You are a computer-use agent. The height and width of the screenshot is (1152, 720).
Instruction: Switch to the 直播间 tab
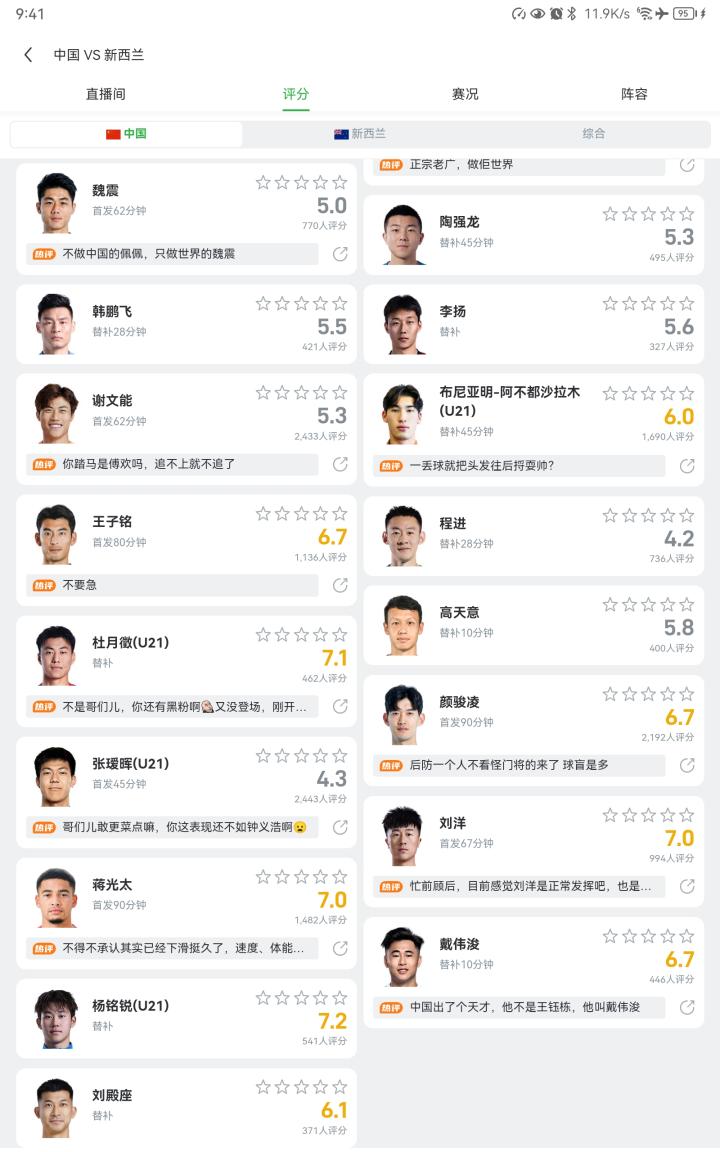click(x=106, y=94)
